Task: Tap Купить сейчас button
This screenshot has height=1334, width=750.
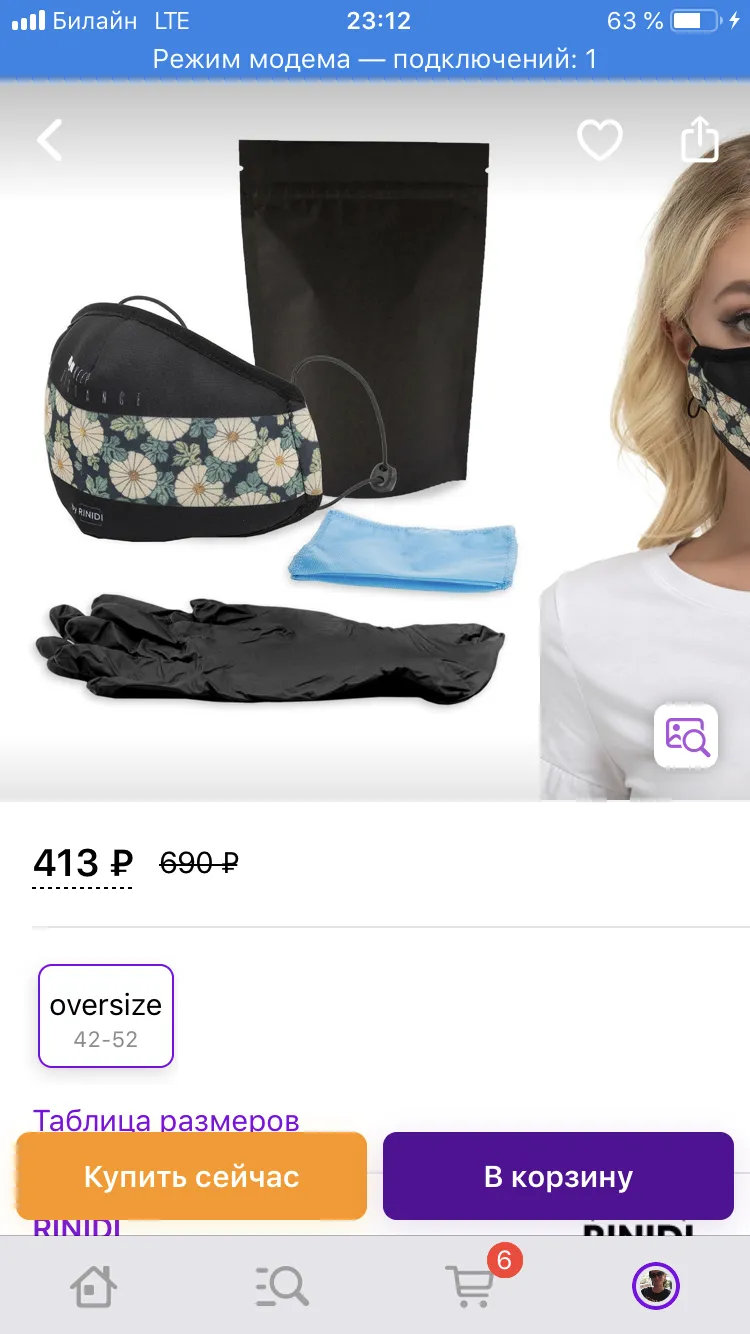Action: (x=191, y=1176)
